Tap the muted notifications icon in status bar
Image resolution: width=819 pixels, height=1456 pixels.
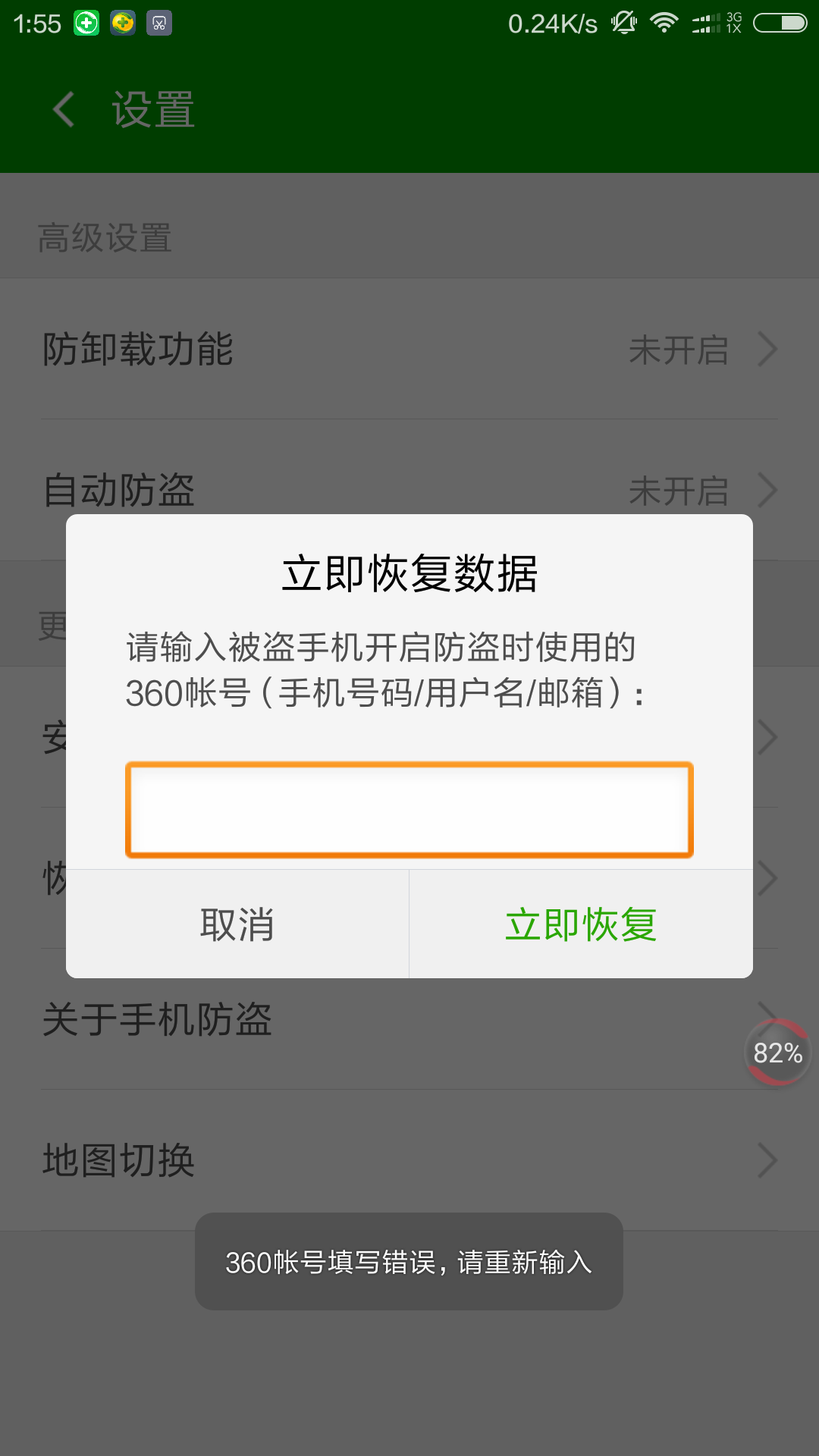click(623, 23)
